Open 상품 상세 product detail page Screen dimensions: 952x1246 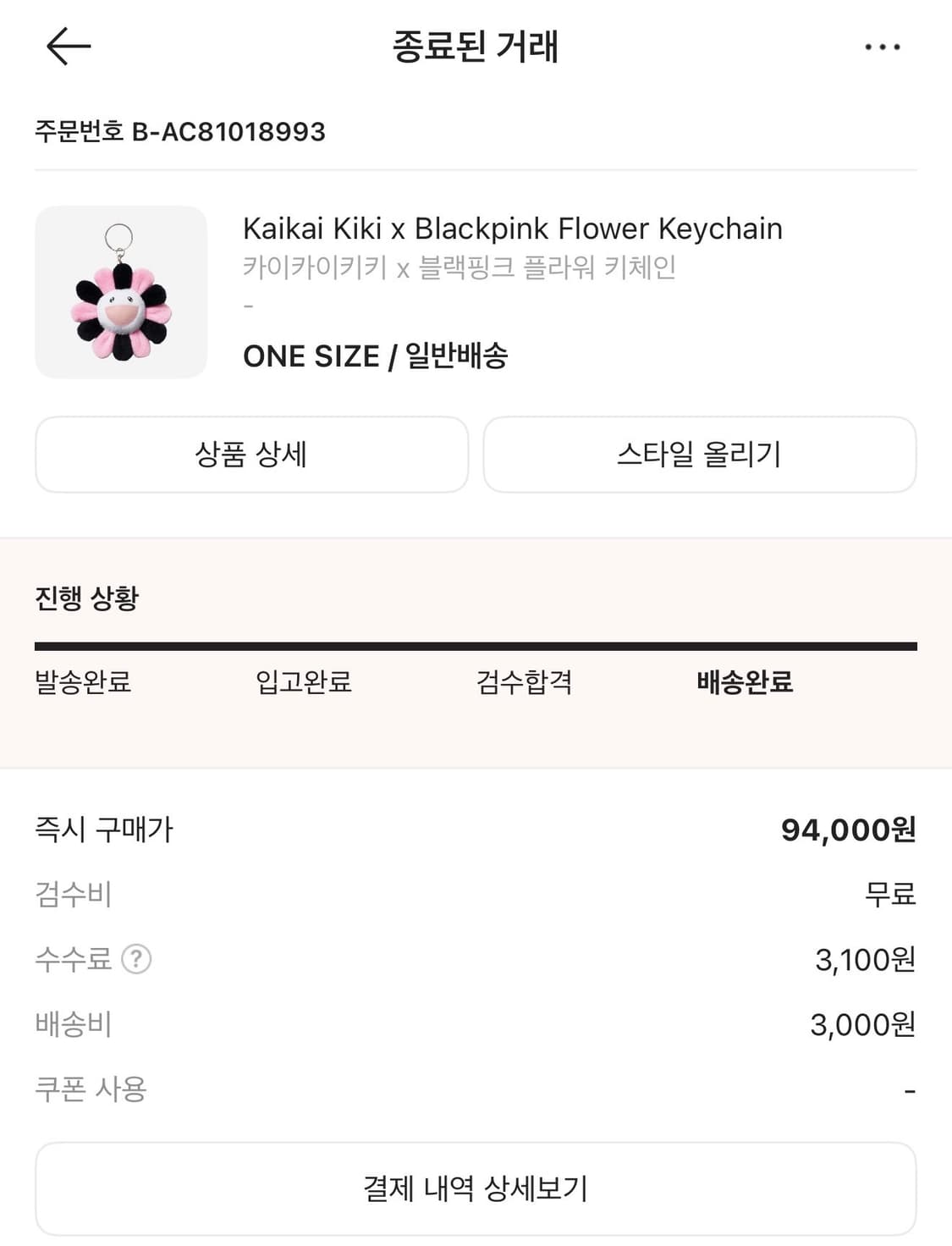click(x=251, y=455)
